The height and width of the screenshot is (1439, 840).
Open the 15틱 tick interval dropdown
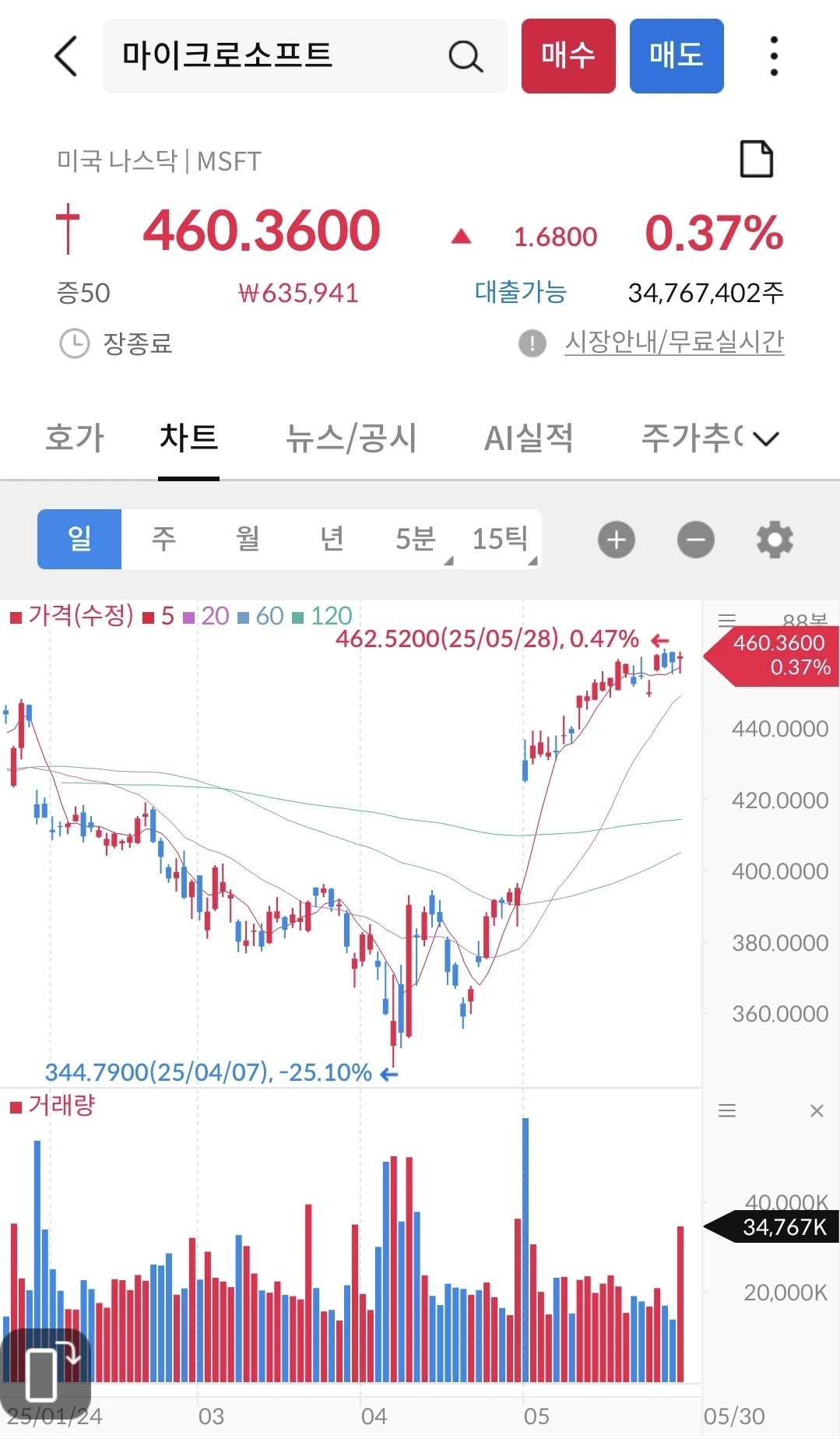500,539
